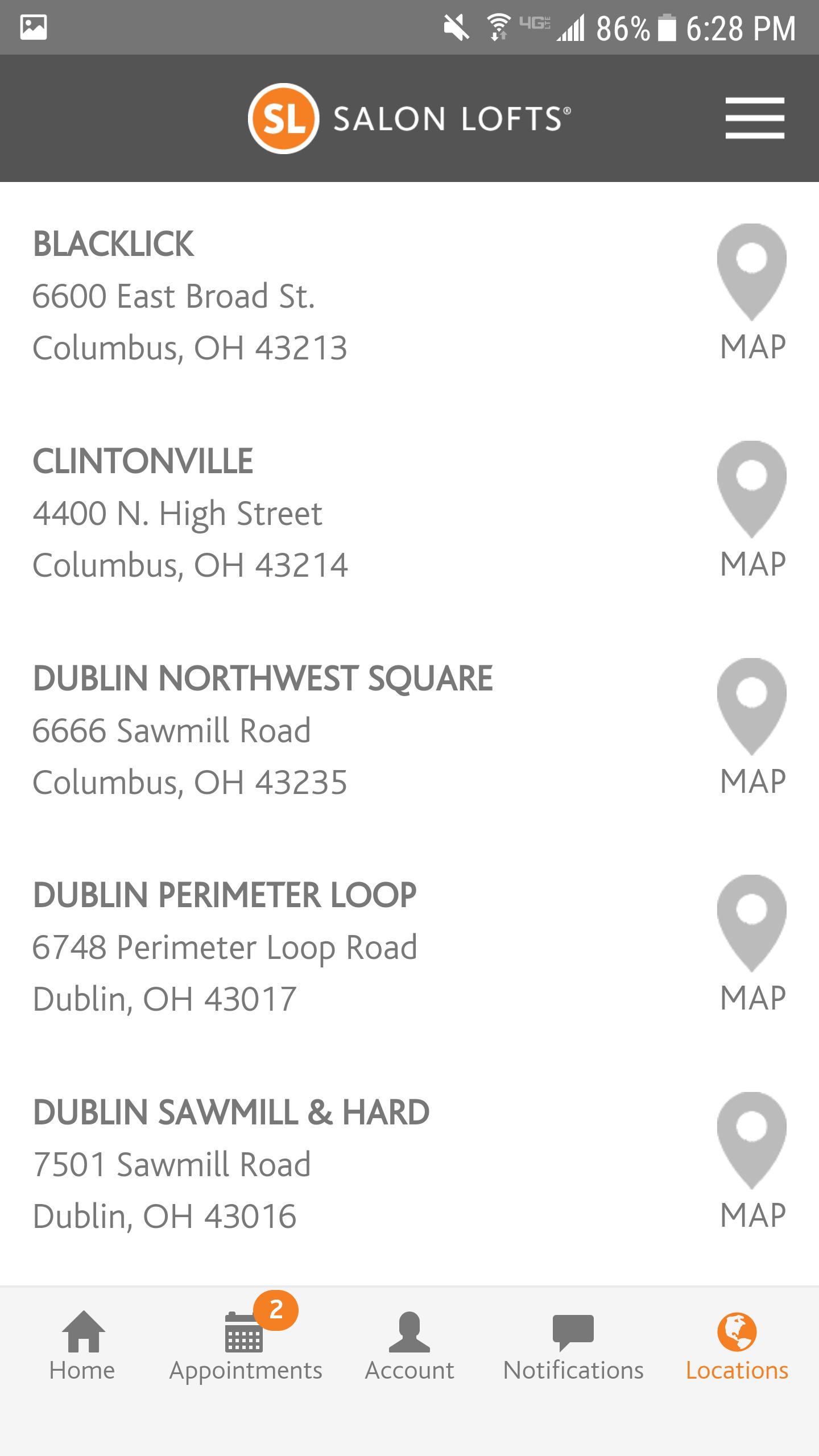The image size is (819, 1456).
Task: Open the Account tab
Action: [x=409, y=1347]
